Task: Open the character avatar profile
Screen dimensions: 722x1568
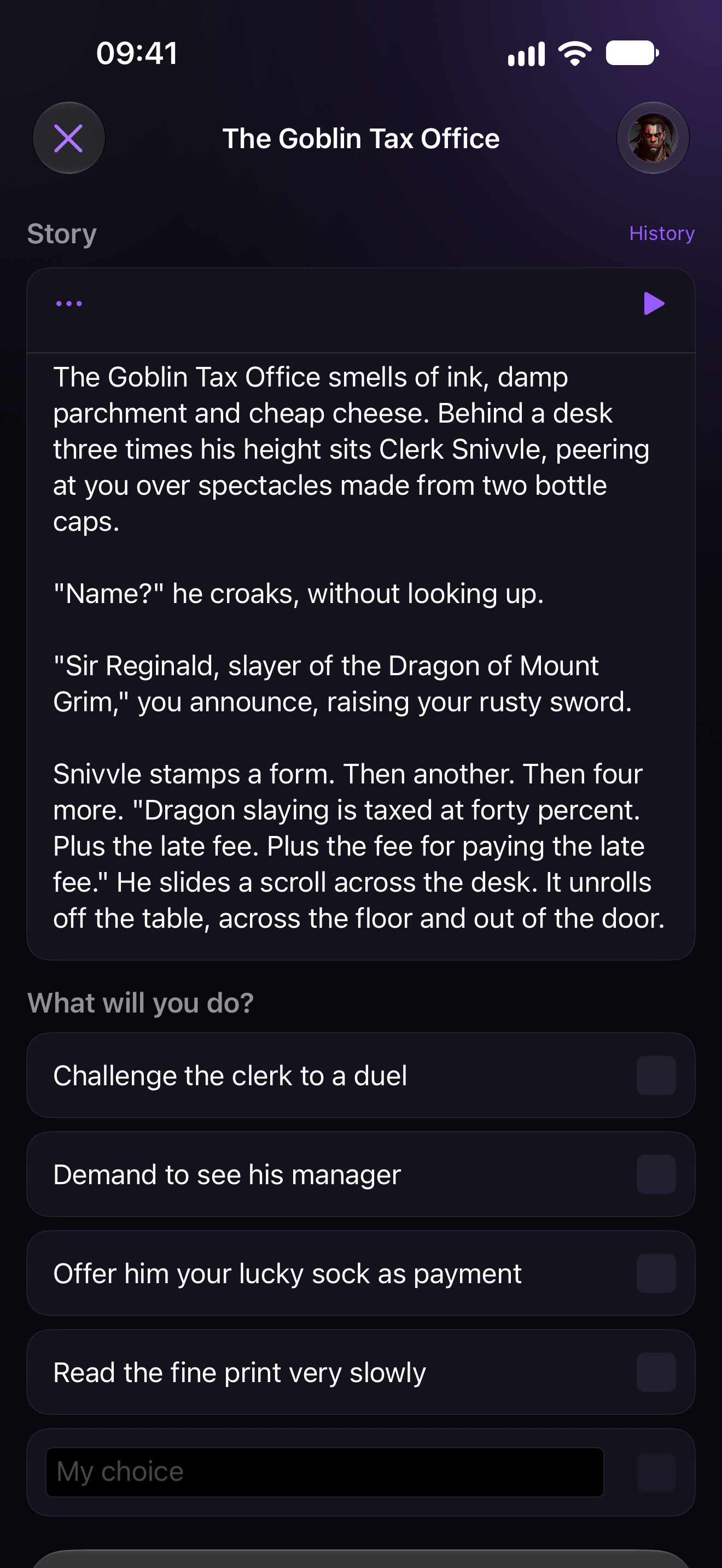Action: (653, 138)
